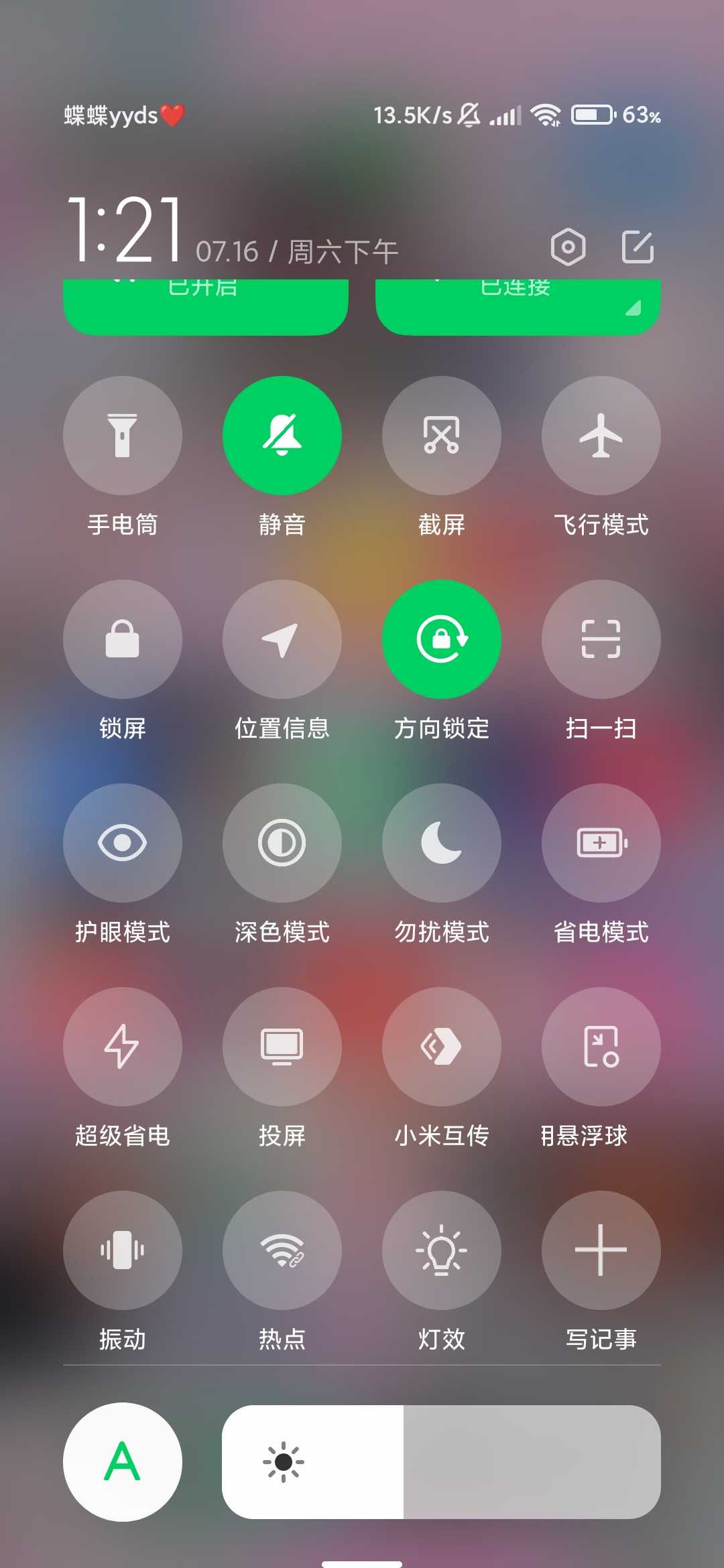Disable 静音 silent mode

click(282, 436)
